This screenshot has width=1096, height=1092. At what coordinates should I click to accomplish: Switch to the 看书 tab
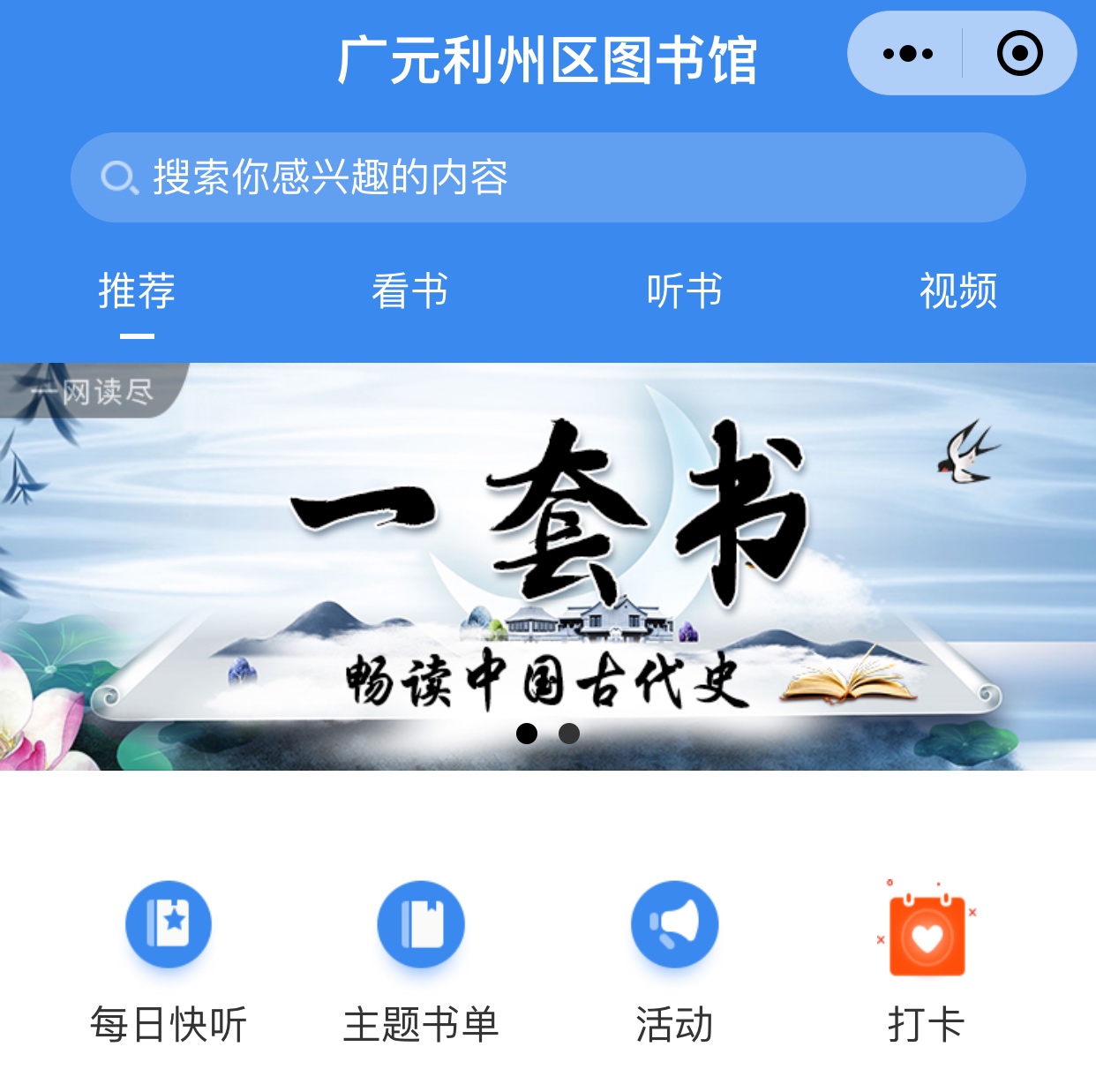click(410, 291)
